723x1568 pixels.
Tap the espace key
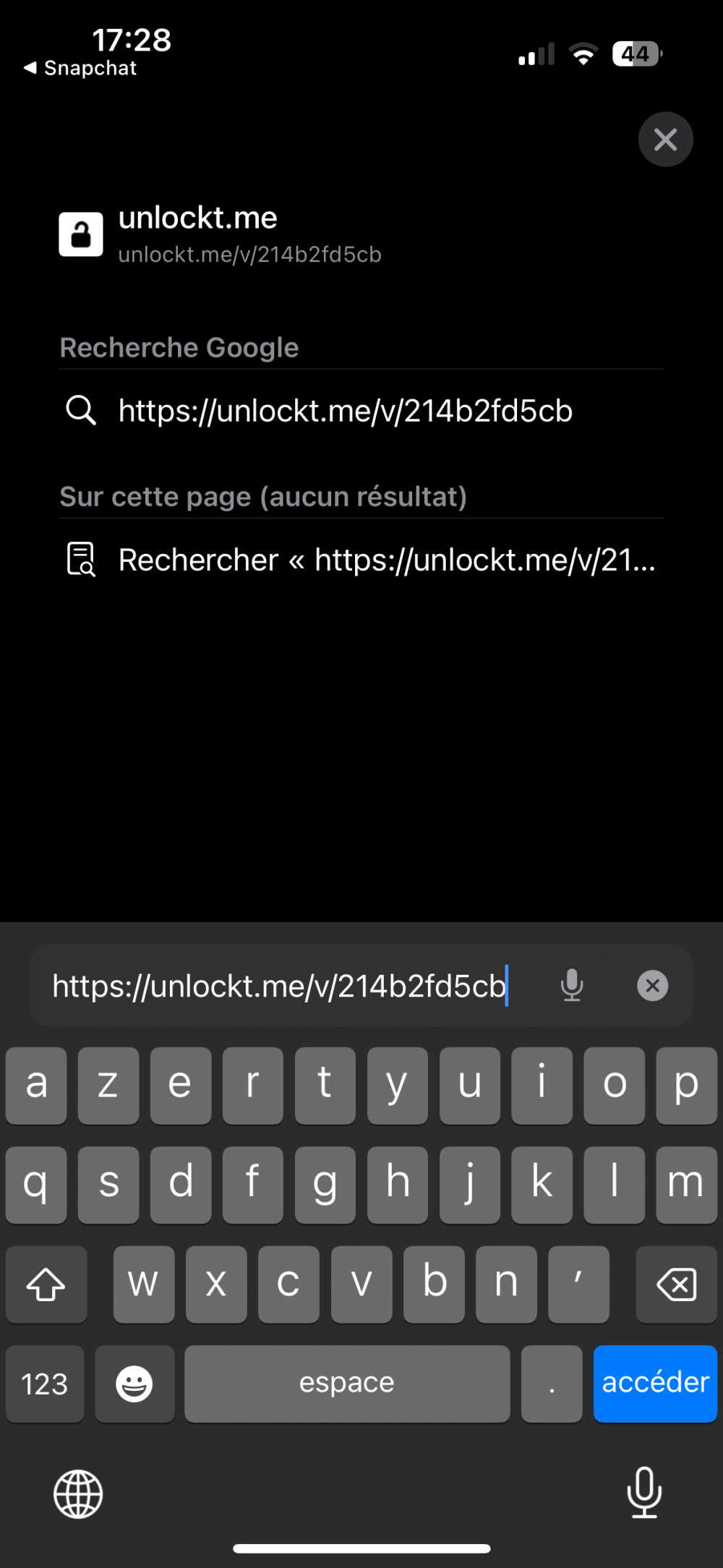click(x=347, y=1383)
